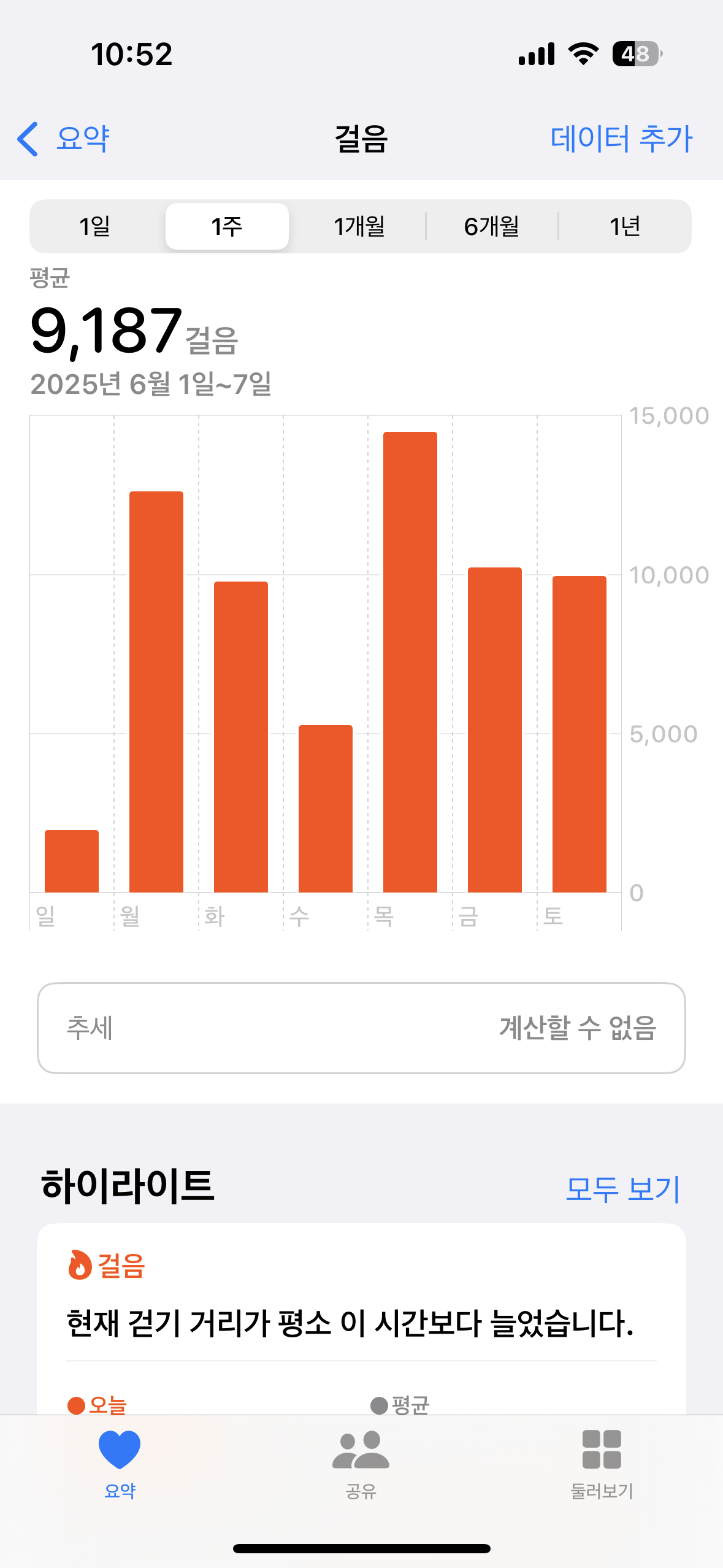723x1568 pixels.
Task: Tap 모두 보기 for all highlights
Action: pos(622,1189)
